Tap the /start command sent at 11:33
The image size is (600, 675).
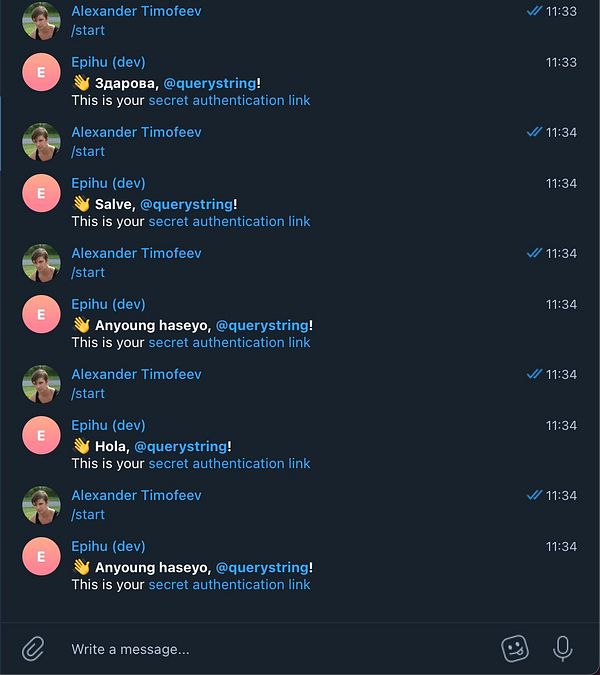click(88, 30)
